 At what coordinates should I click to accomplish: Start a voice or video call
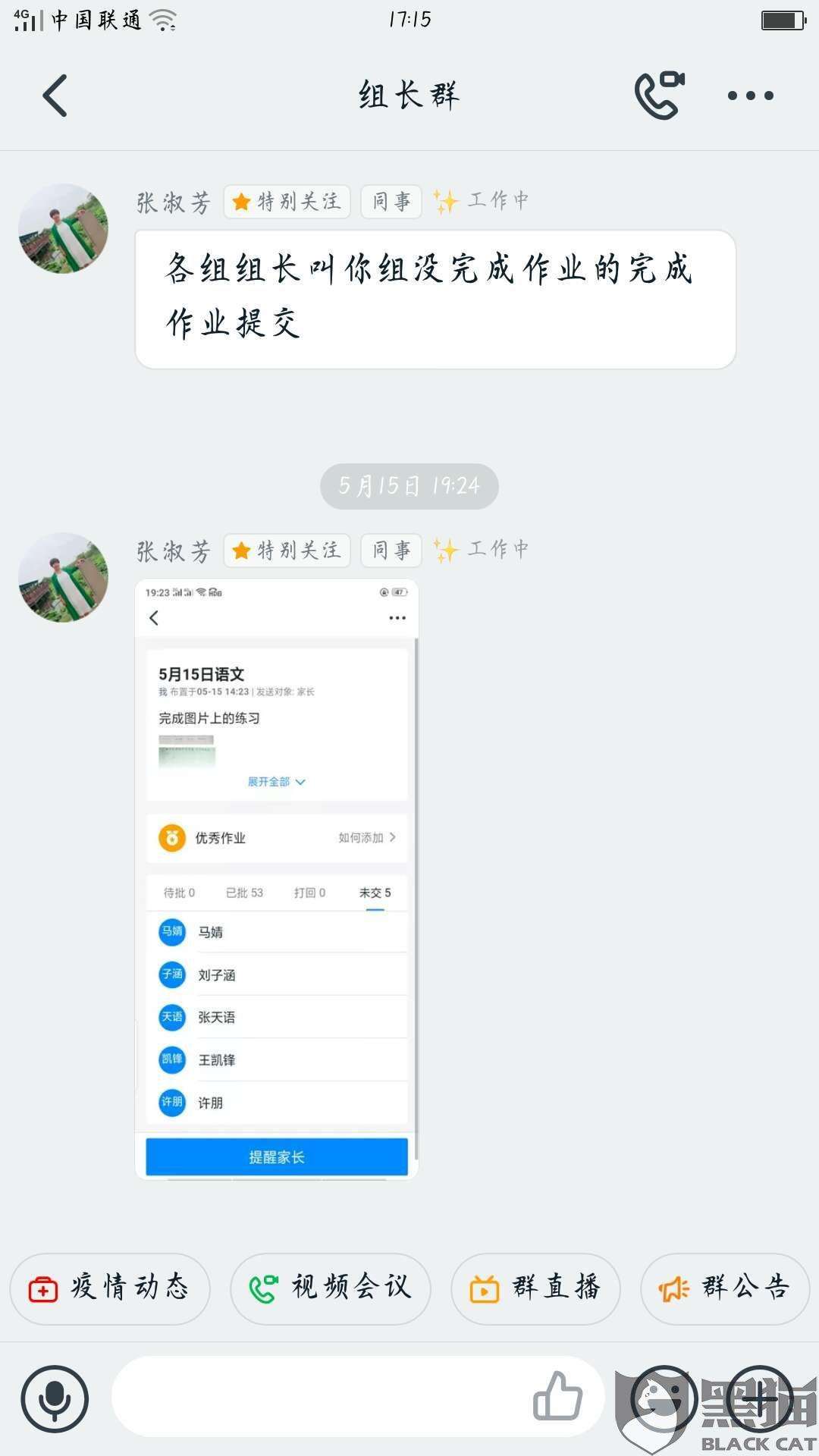click(x=659, y=96)
